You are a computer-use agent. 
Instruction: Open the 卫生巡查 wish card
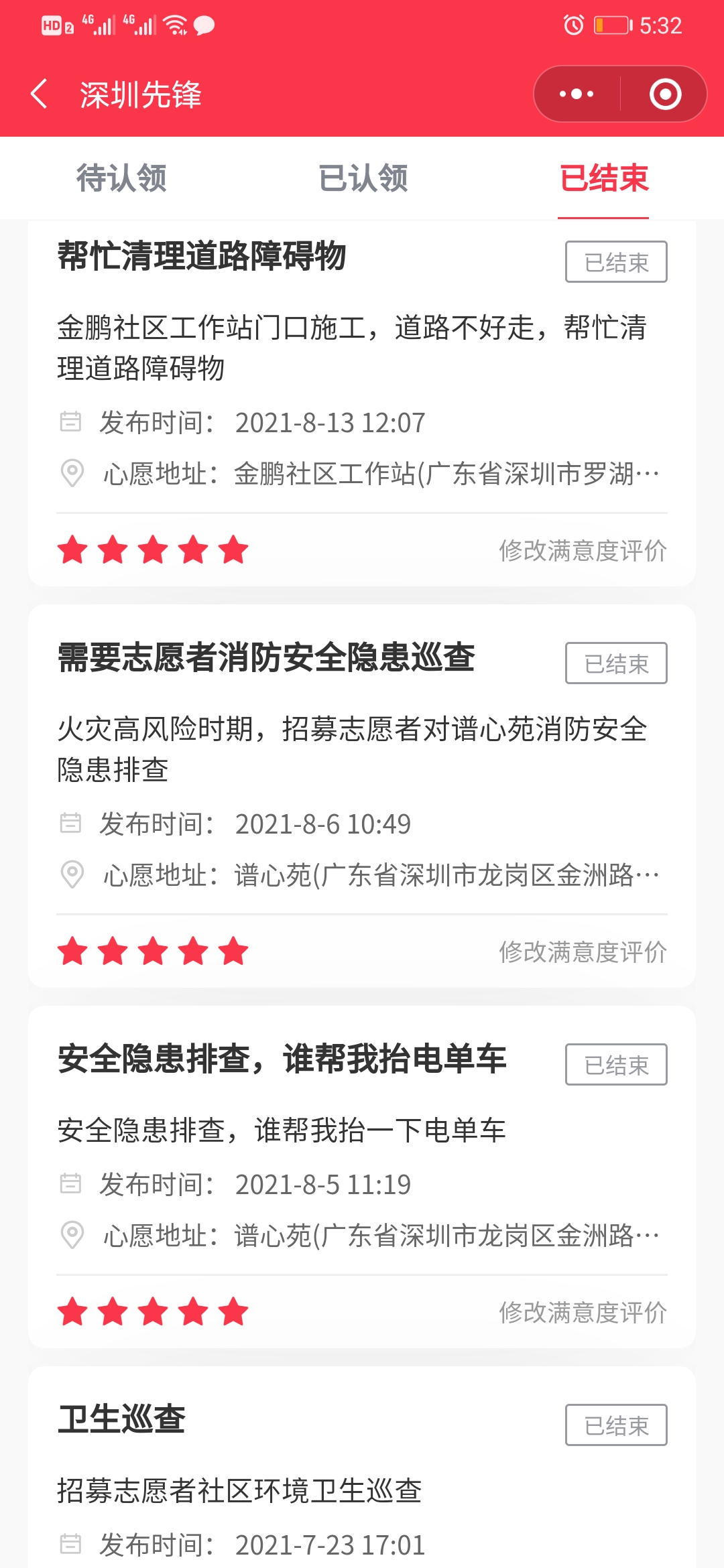click(x=122, y=1419)
